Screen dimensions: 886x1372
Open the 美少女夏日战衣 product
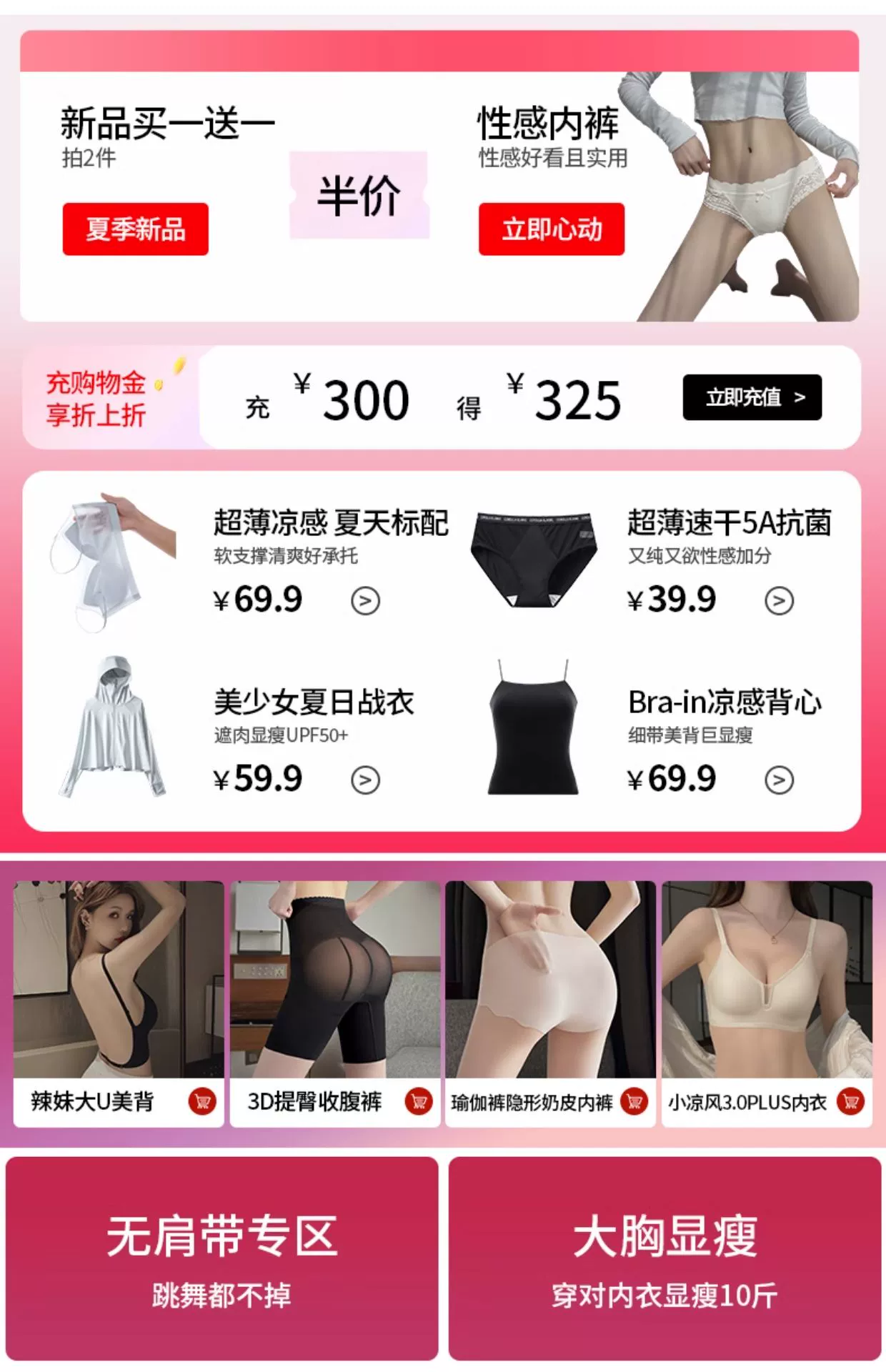pyautogui.click(x=365, y=780)
